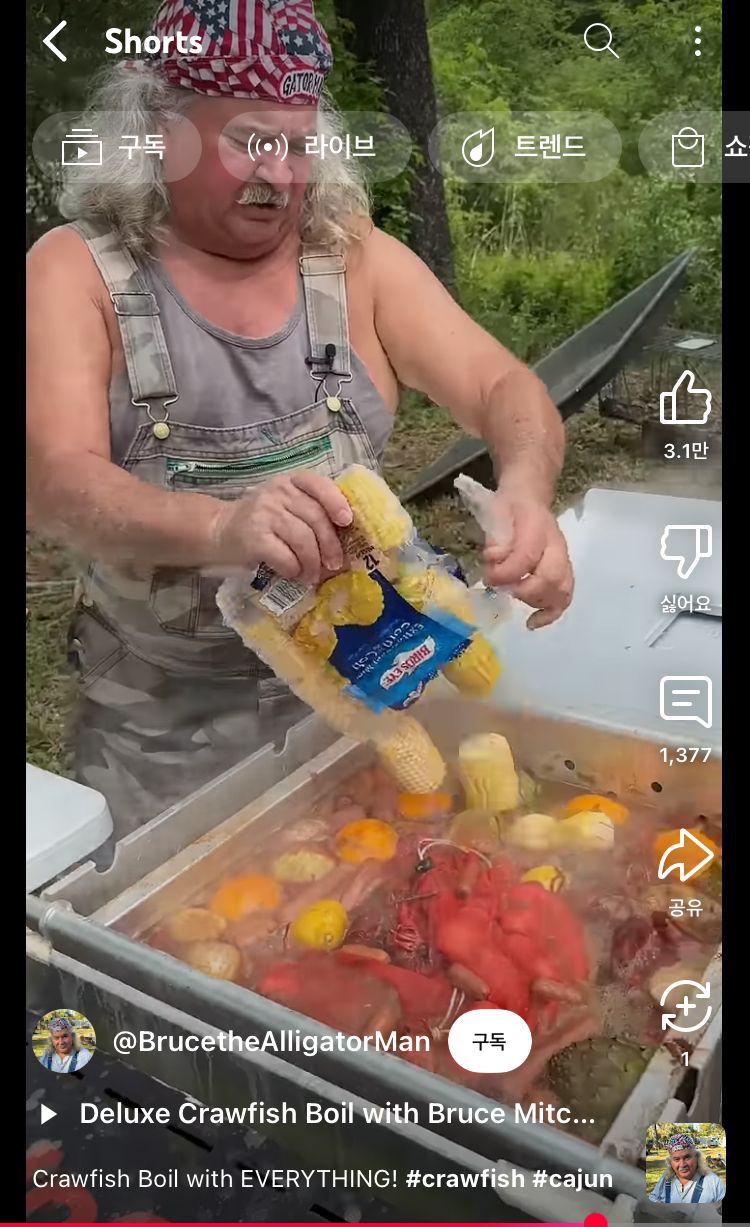Switch to the 라이브 chip
Image resolution: width=750 pixels, height=1227 pixels.
(314, 147)
